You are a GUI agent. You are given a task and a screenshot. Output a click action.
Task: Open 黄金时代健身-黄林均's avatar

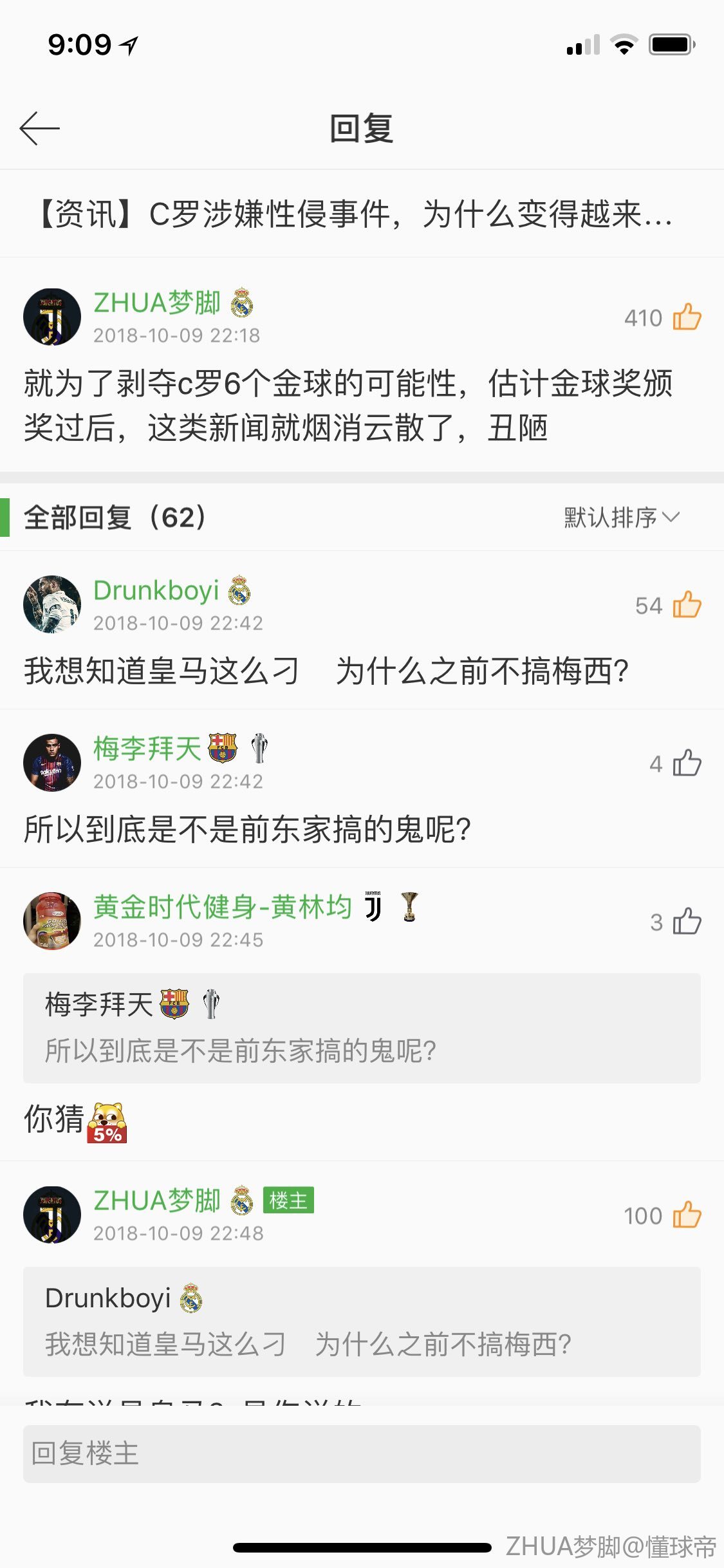pyautogui.click(x=52, y=921)
